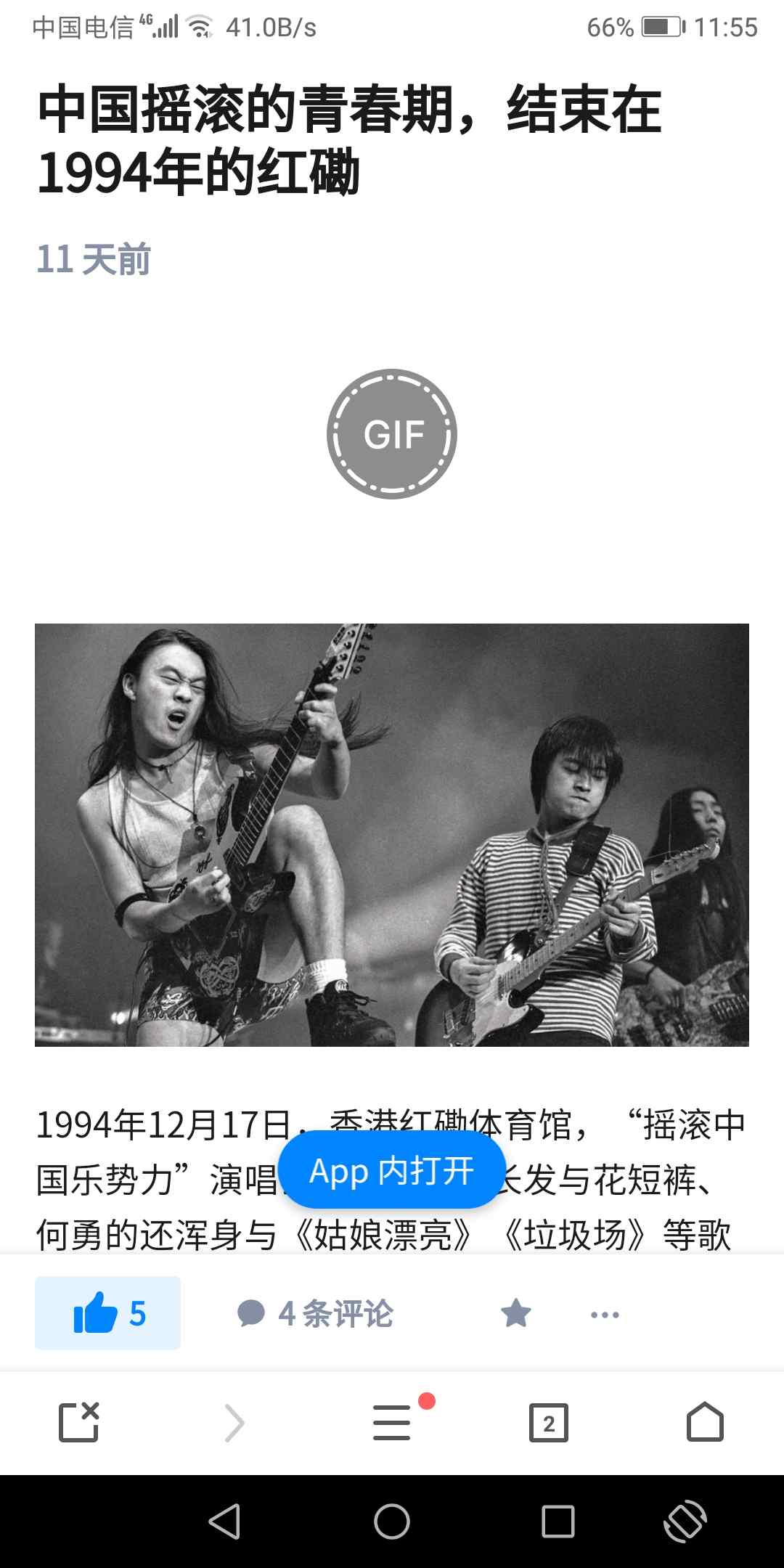
Task: Tap the "App 内打开" button
Action: coord(392,1170)
